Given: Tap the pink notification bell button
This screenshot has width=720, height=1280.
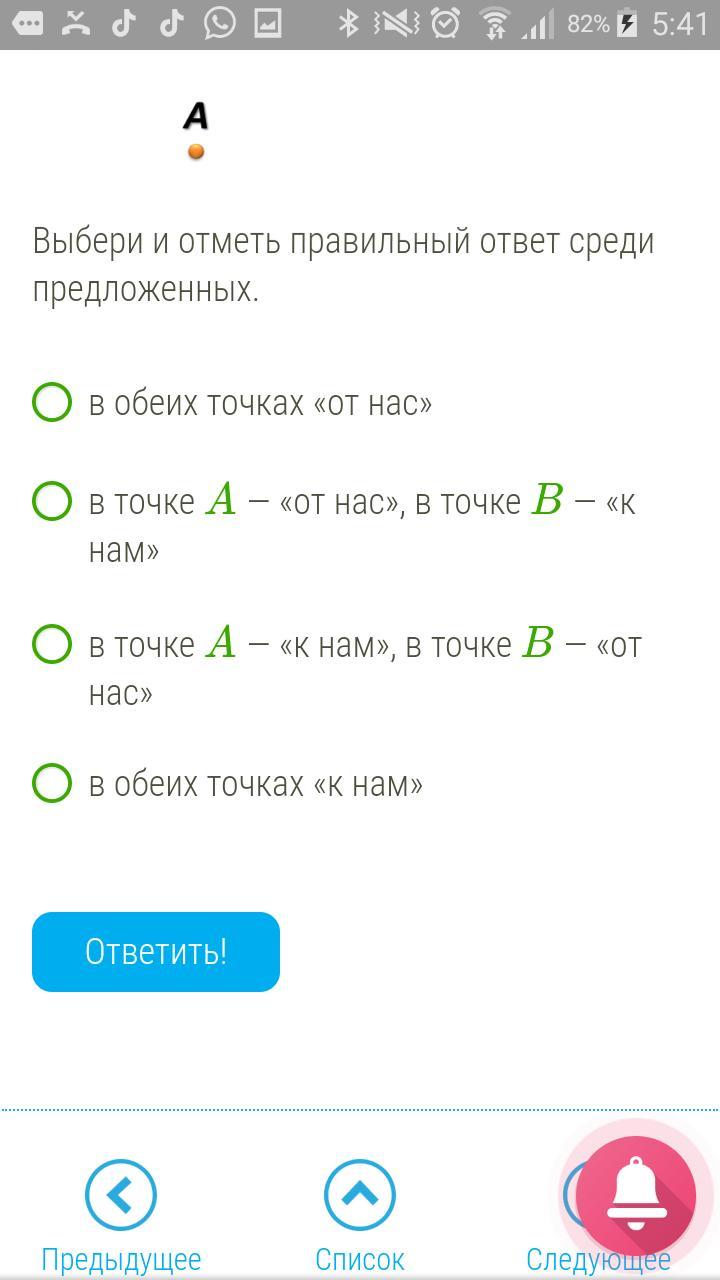Looking at the screenshot, I should tap(636, 1196).
